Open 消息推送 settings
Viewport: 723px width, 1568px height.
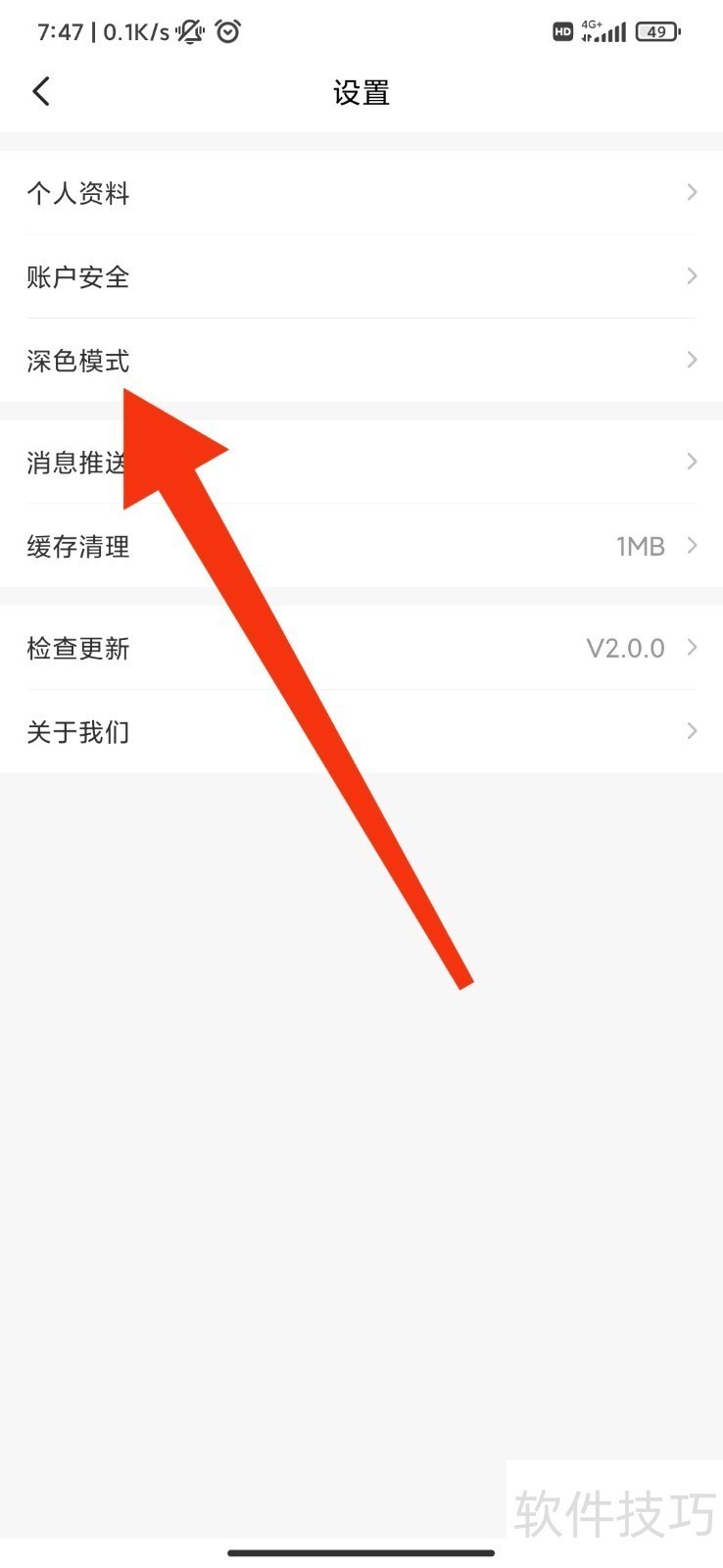[x=361, y=462]
